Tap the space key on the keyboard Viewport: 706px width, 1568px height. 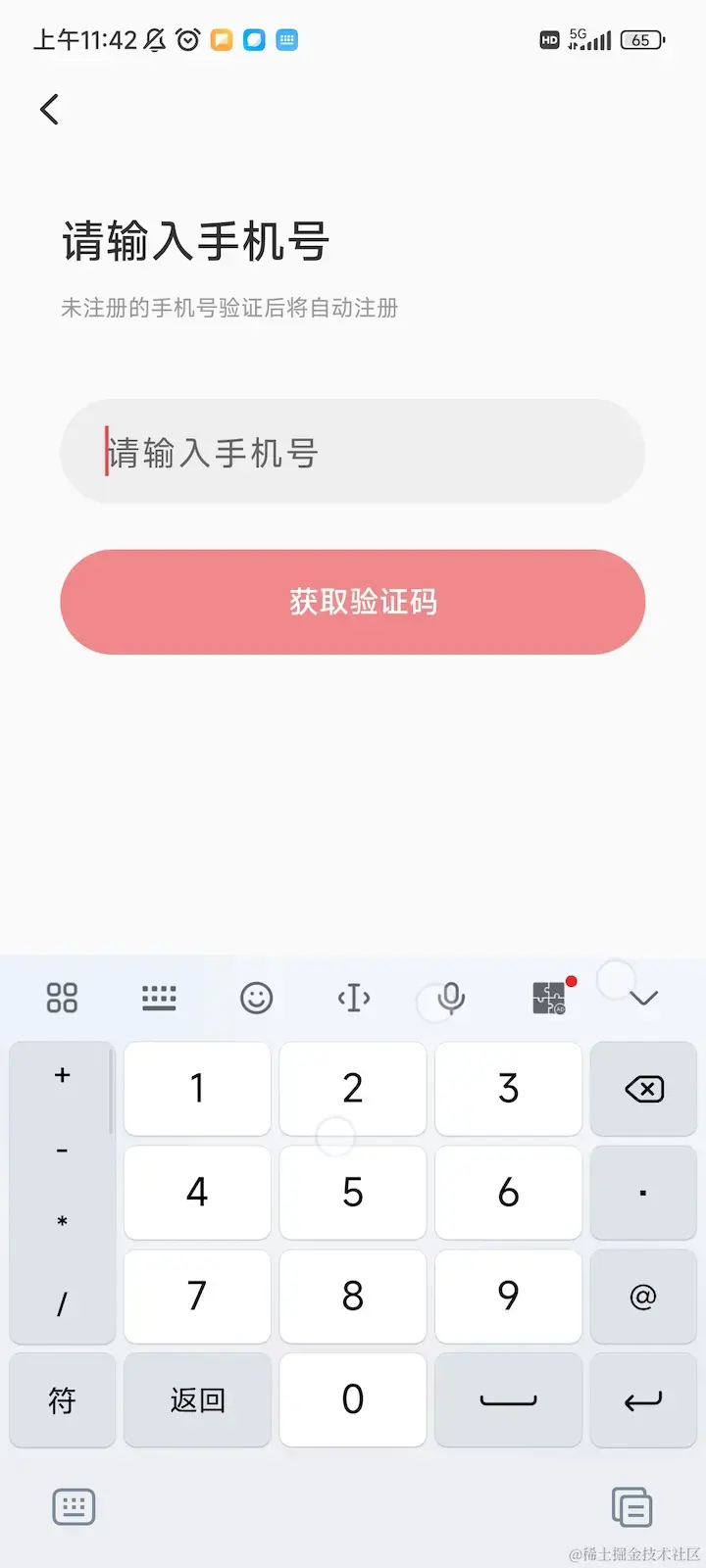tap(508, 1399)
